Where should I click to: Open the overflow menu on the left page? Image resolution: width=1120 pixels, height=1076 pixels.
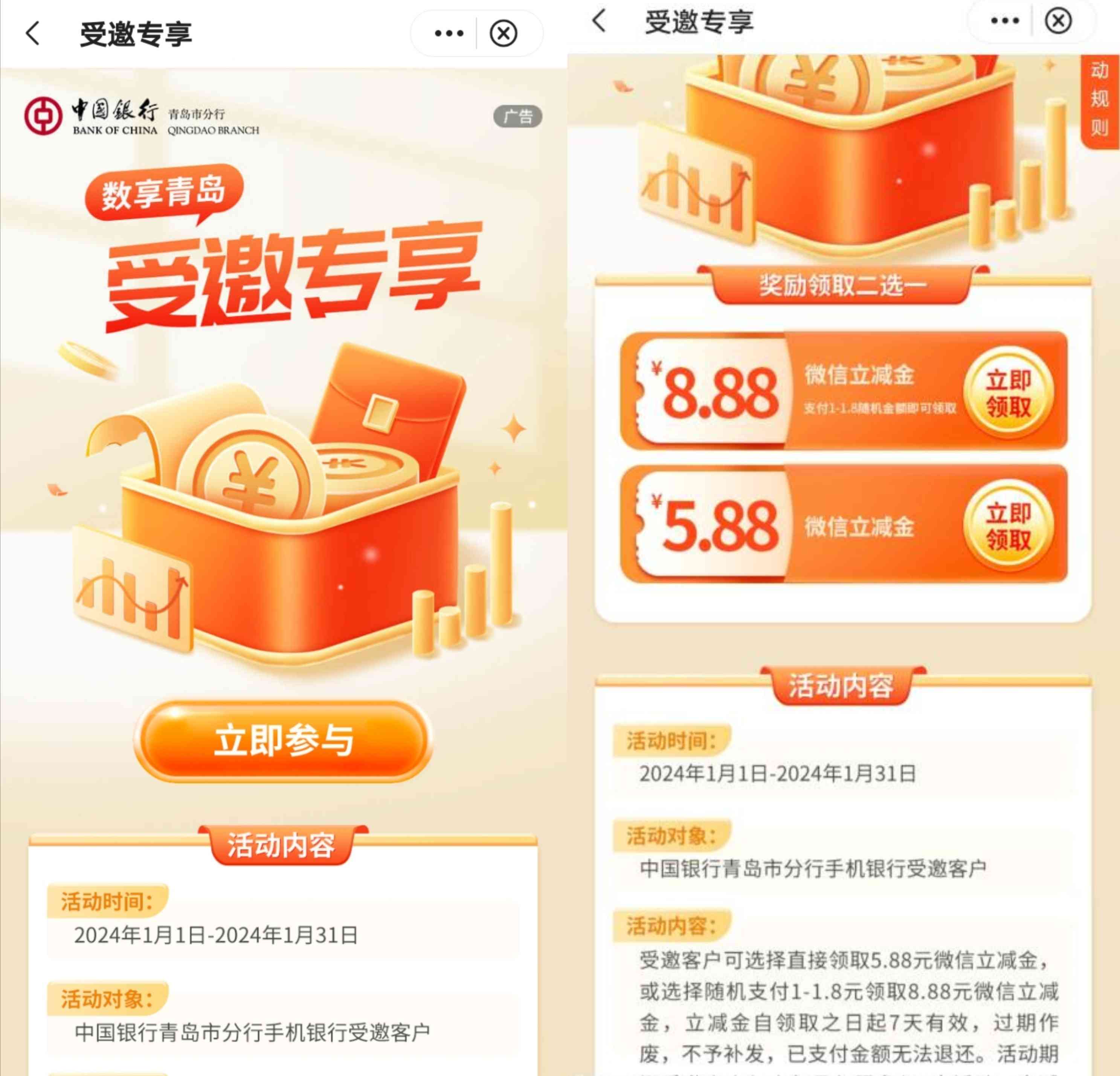pyautogui.click(x=449, y=33)
